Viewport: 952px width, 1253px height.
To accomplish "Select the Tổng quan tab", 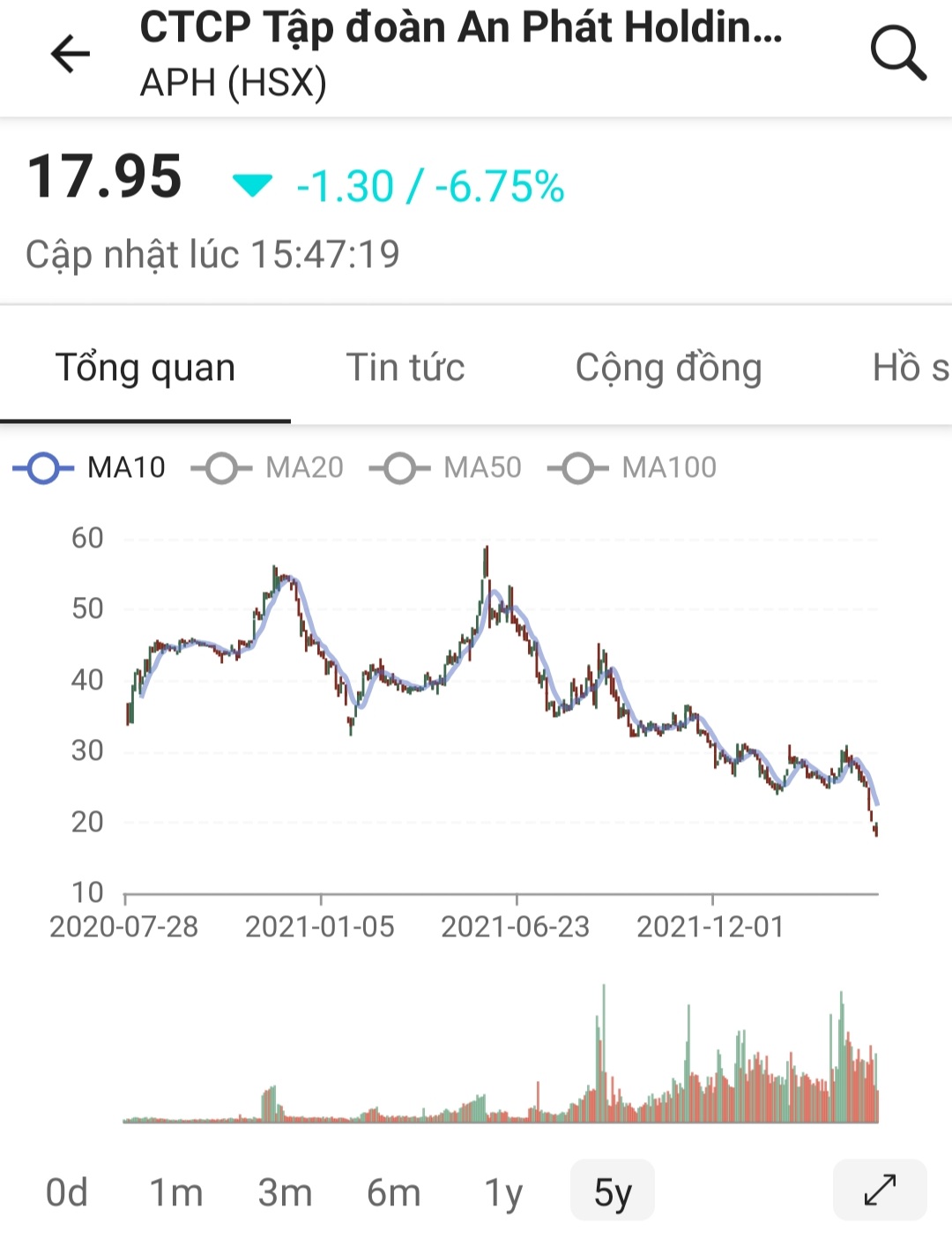I will [145, 368].
